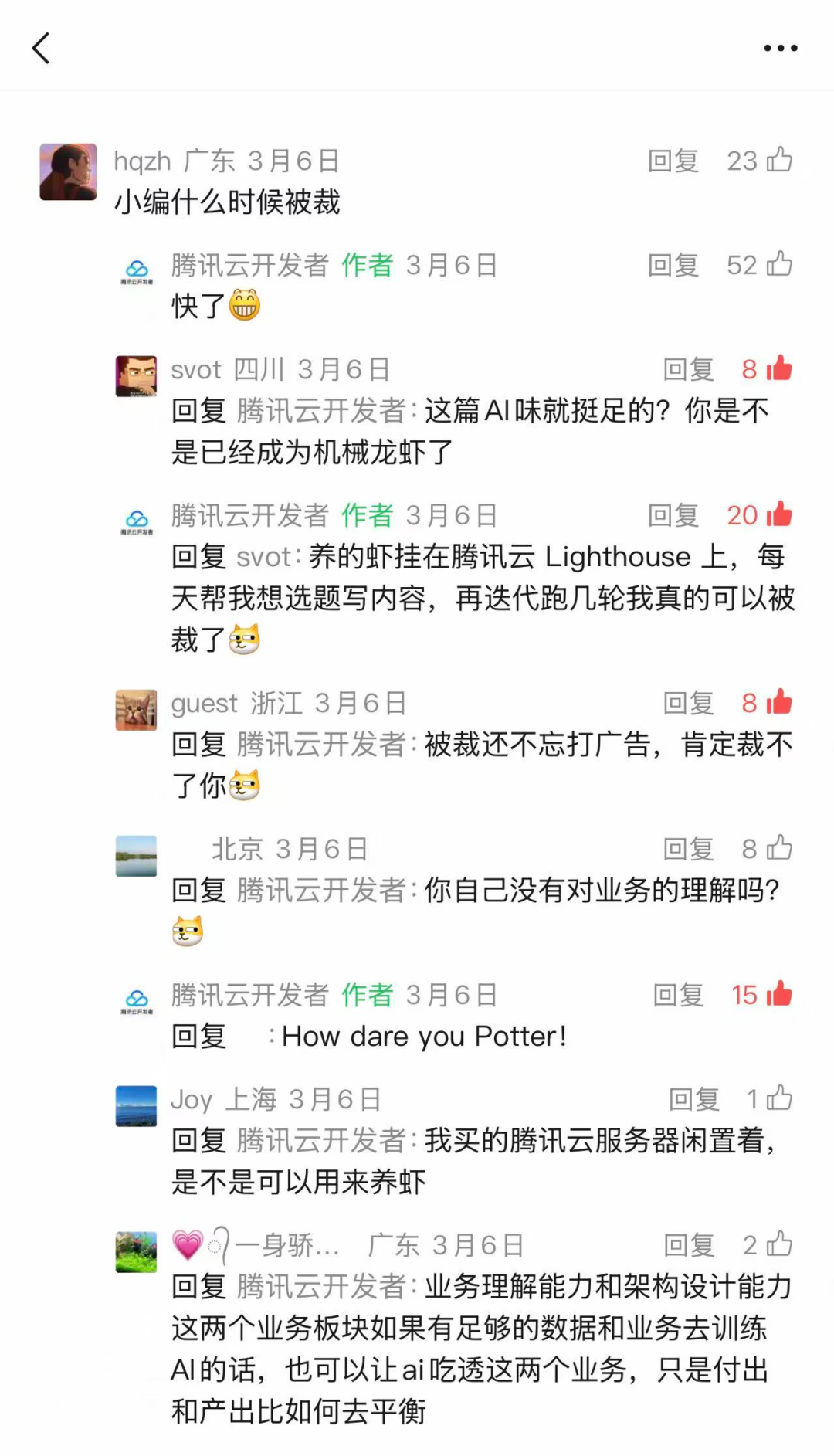
Task: Reply to the How dare you Potter comment
Action: pos(678,995)
